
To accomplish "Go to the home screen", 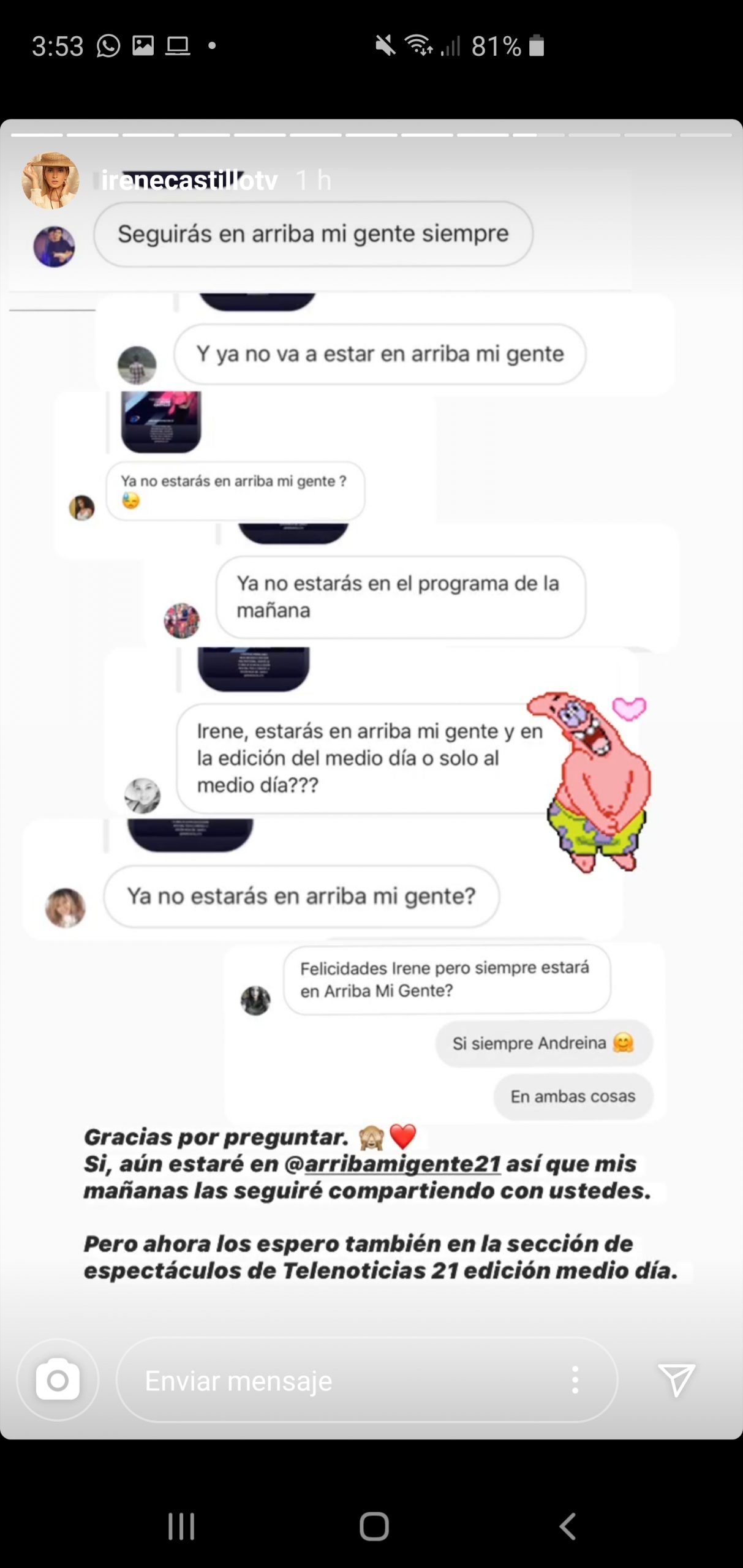I will tap(374, 1526).
